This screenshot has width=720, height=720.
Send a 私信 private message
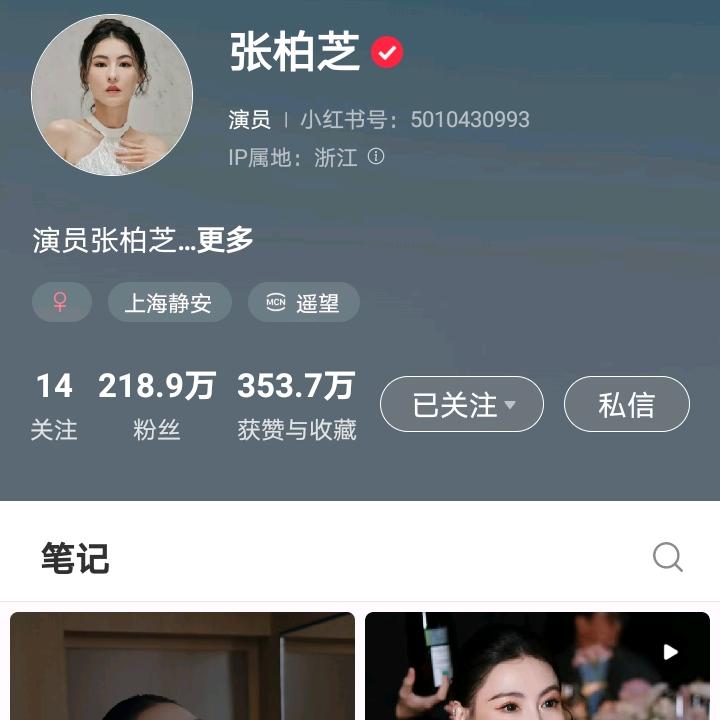(x=627, y=404)
